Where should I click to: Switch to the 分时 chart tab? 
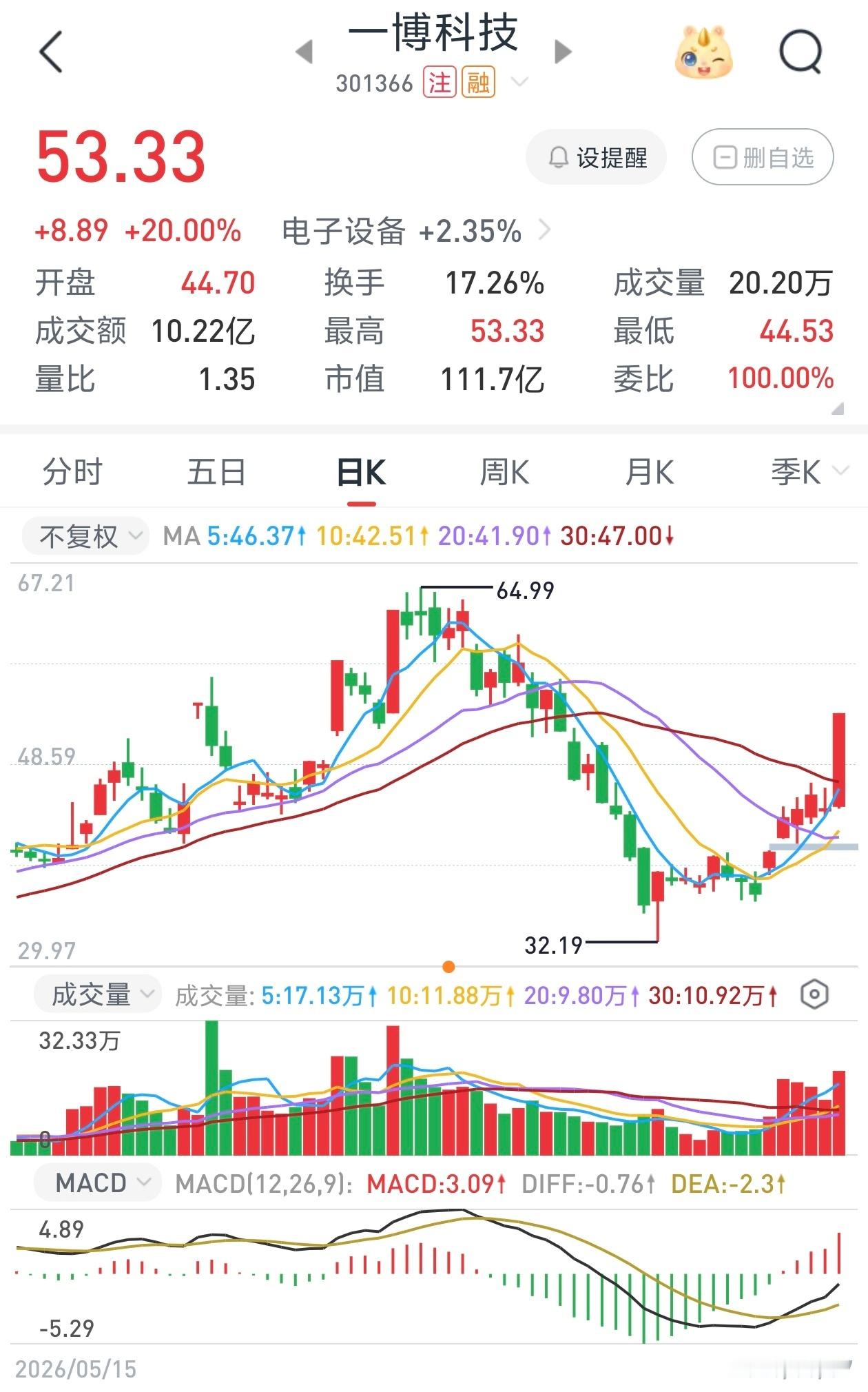(72, 473)
